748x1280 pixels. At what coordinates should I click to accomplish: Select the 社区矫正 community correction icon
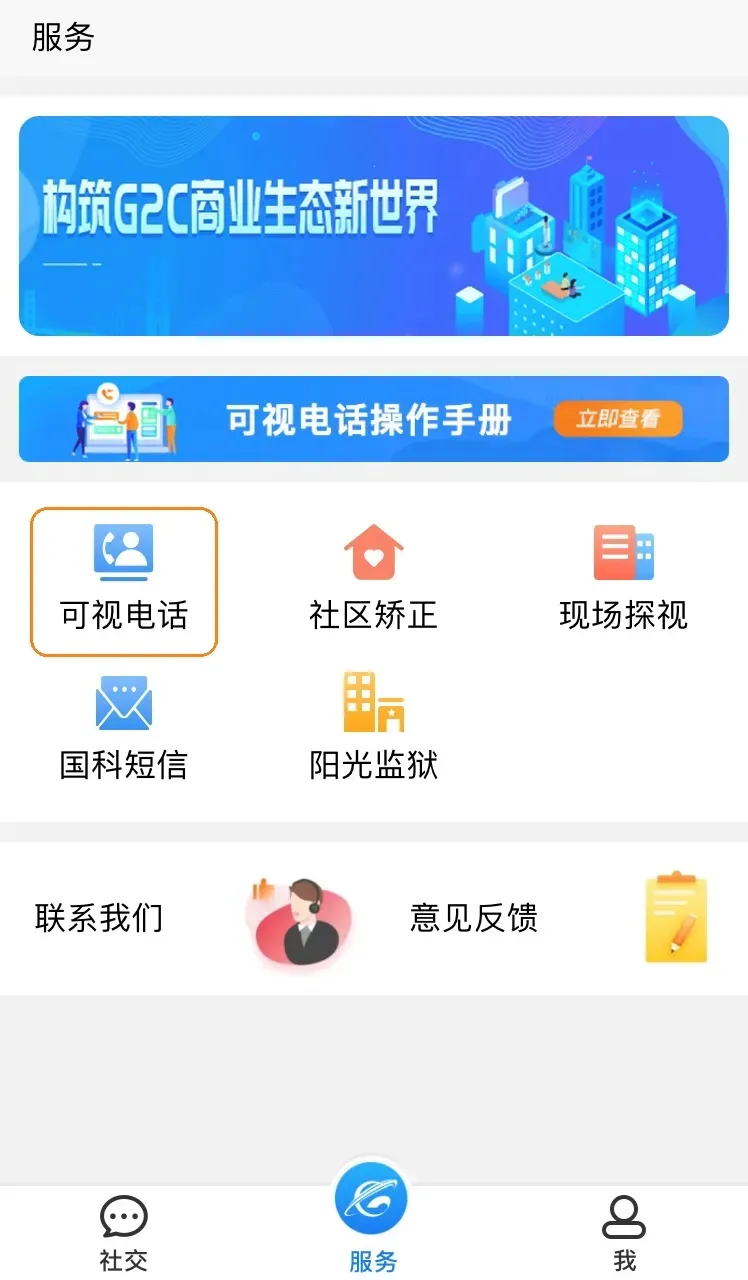tap(374, 575)
